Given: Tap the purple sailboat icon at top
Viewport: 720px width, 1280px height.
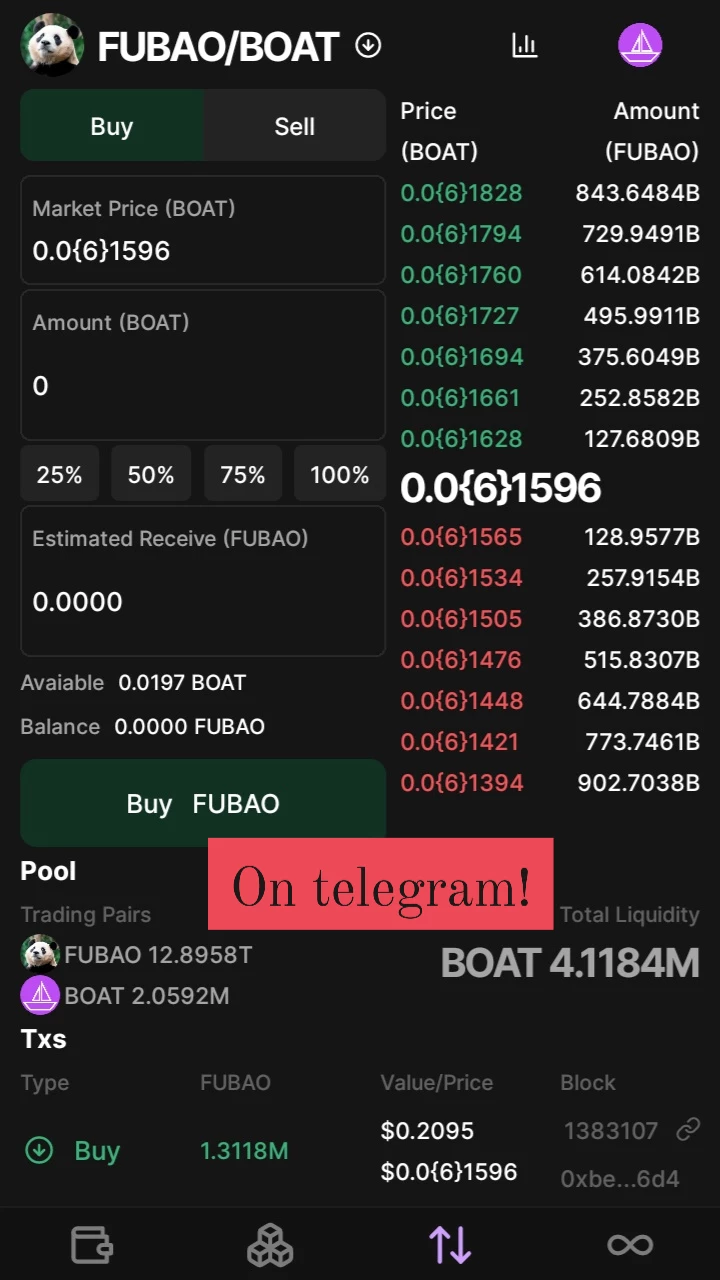Looking at the screenshot, I should click(640, 45).
